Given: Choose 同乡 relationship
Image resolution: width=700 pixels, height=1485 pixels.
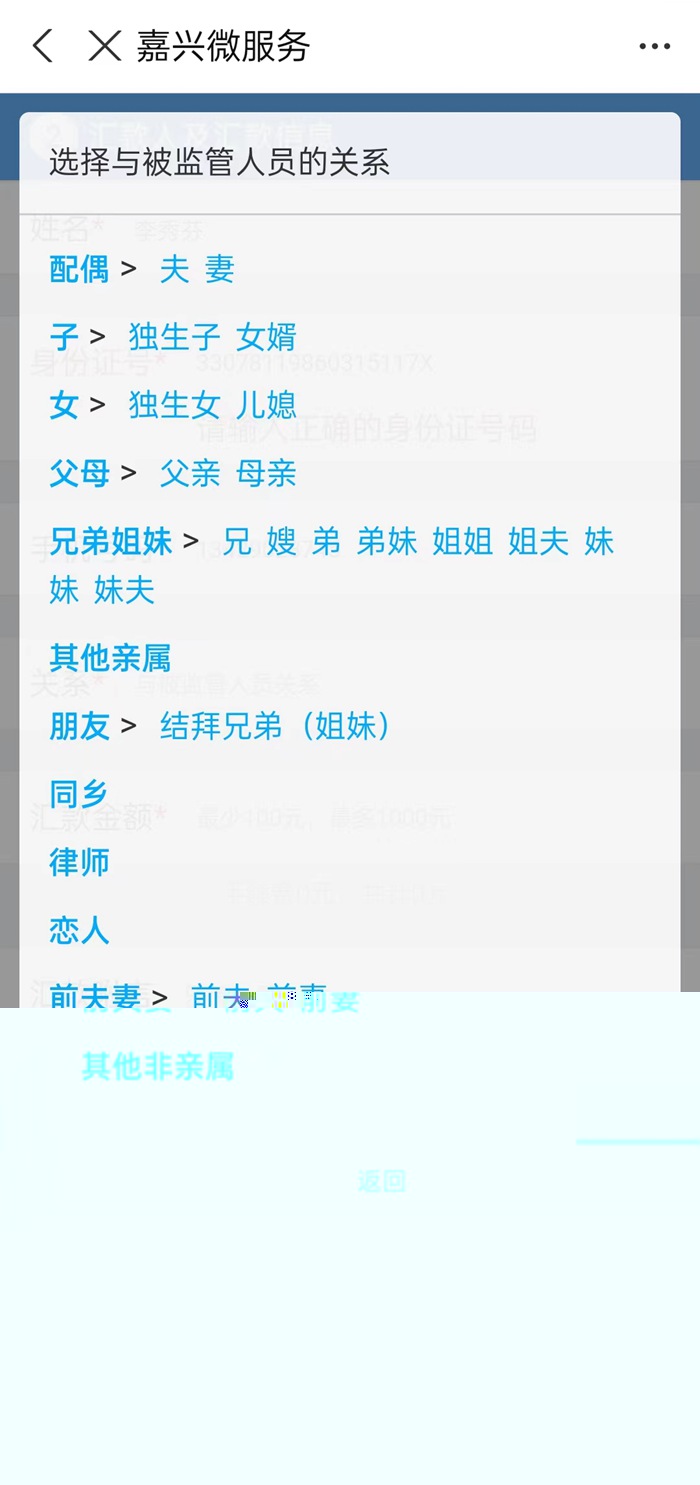Looking at the screenshot, I should pyautogui.click(x=79, y=794).
